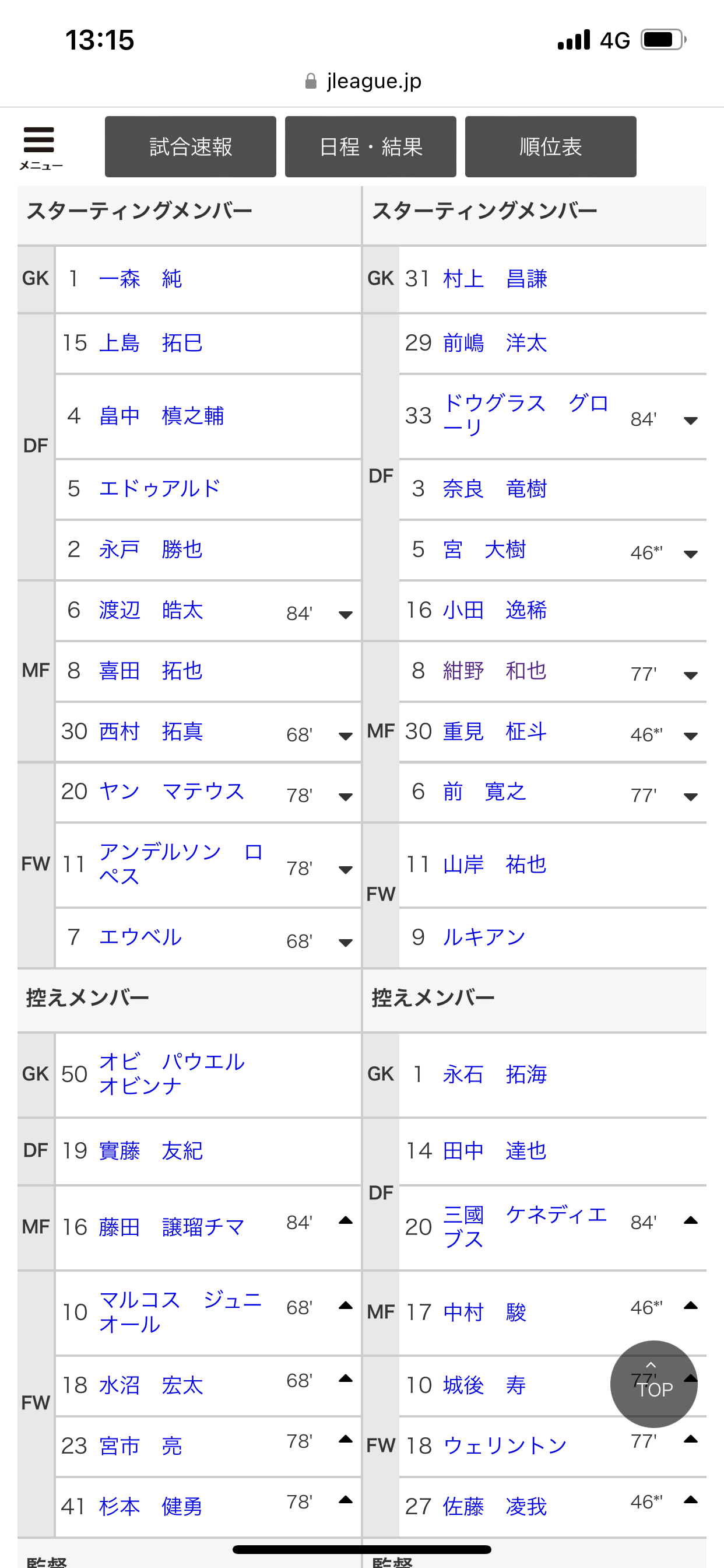Screen dimensions: 724x1568
Task: Open profile for ルキアン
Action: (484, 937)
